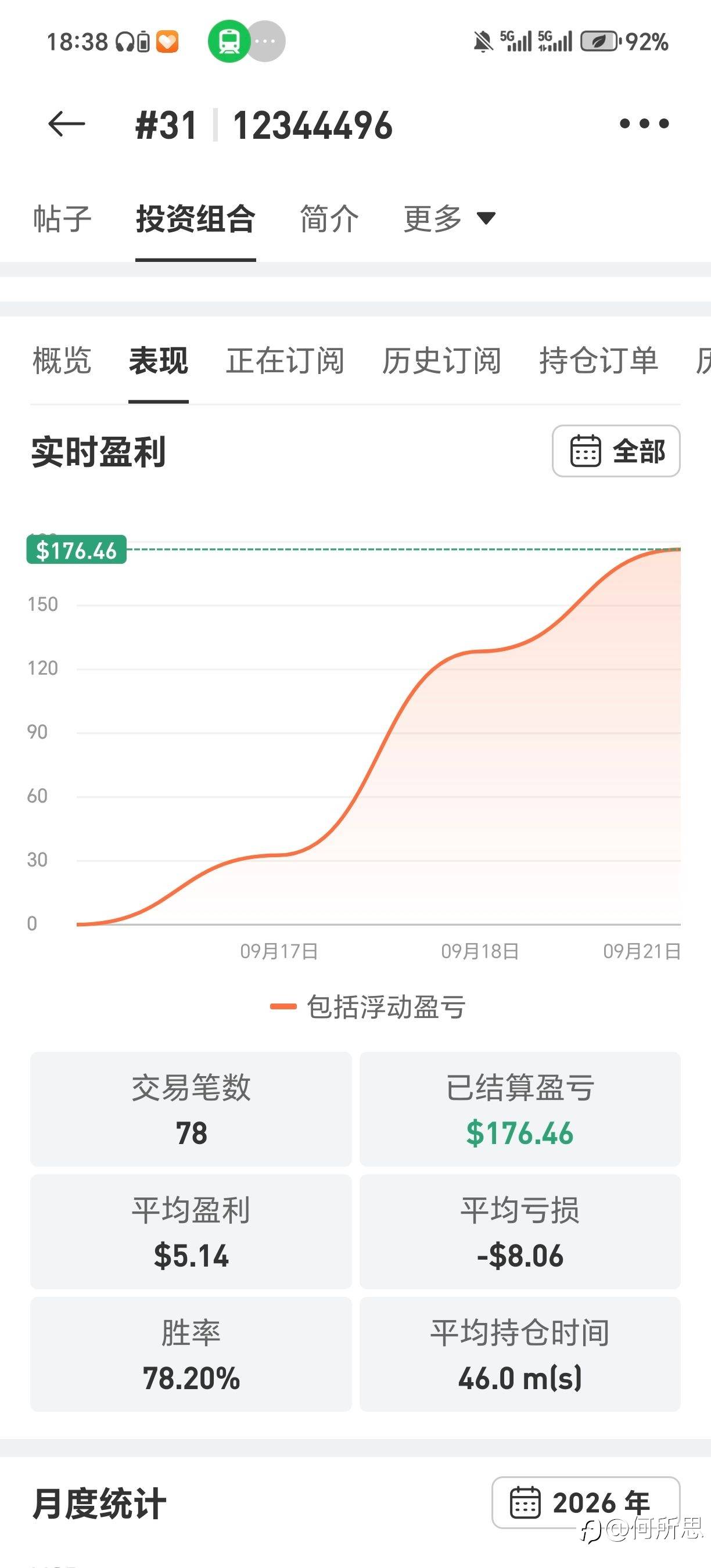Select the 表现 sub-tab
Image resolution: width=711 pixels, height=1568 pixels.
pyautogui.click(x=158, y=360)
